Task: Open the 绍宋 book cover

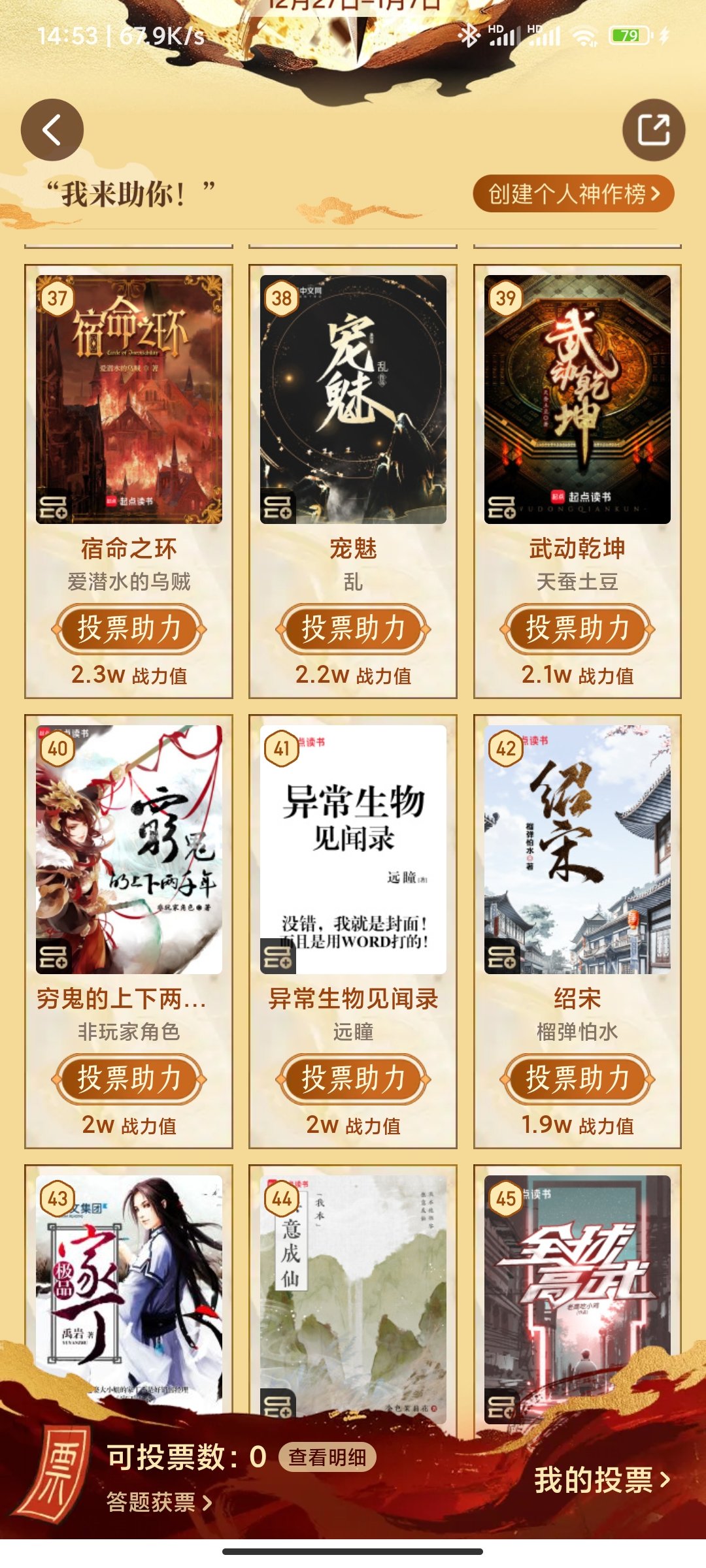Action: click(x=577, y=849)
